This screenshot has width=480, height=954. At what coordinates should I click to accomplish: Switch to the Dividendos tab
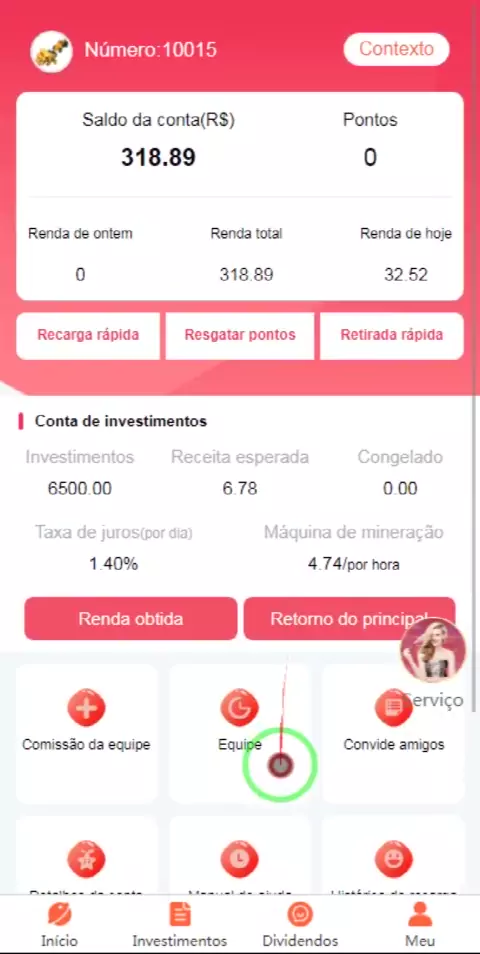[300, 925]
